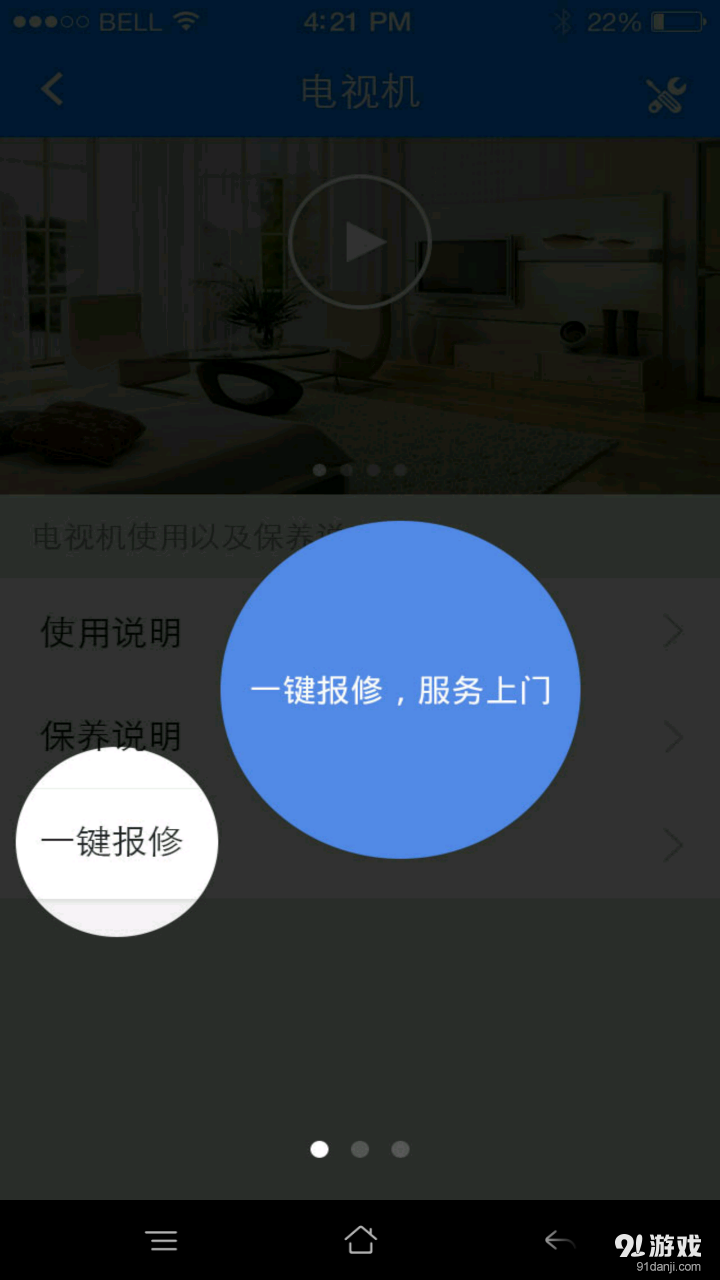Tap the fourth carousel dot under the video

tap(400, 469)
